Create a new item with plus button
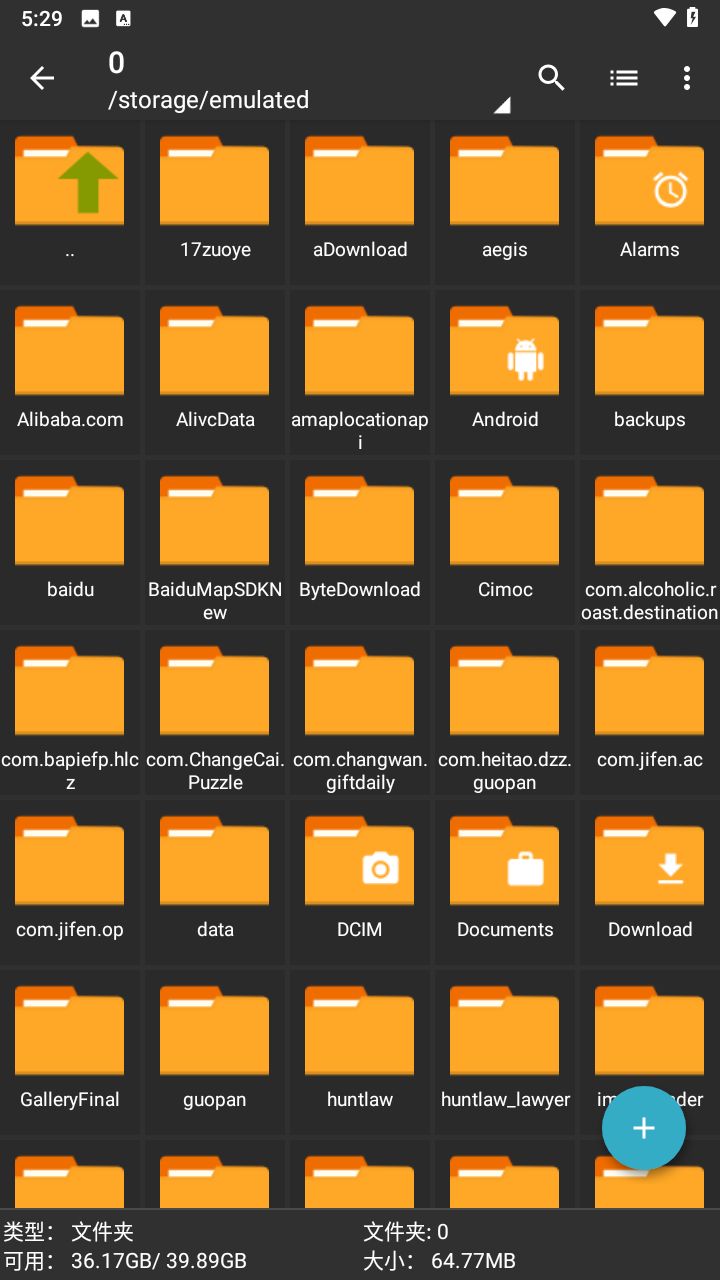This screenshot has width=720, height=1280. click(x=644, y=1128)
